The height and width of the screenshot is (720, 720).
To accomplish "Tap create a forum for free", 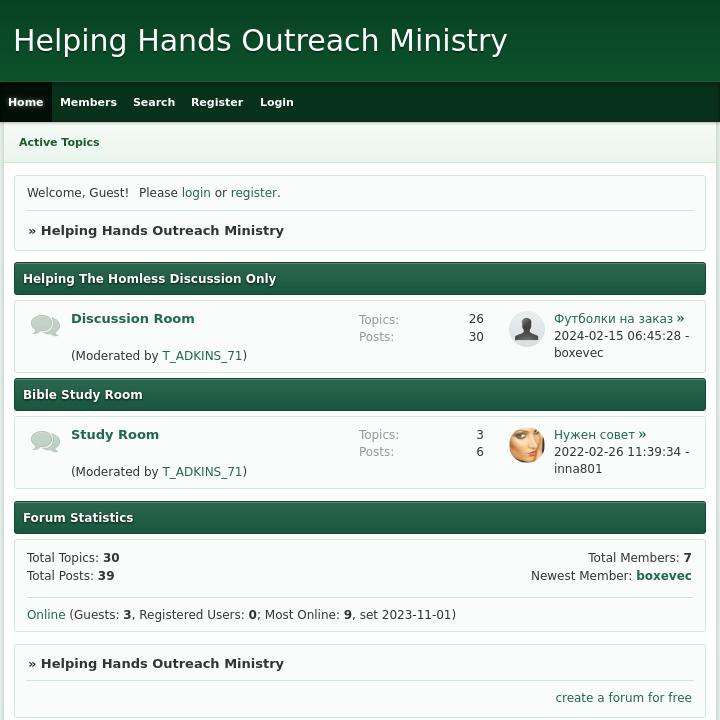I will [623, 698].
